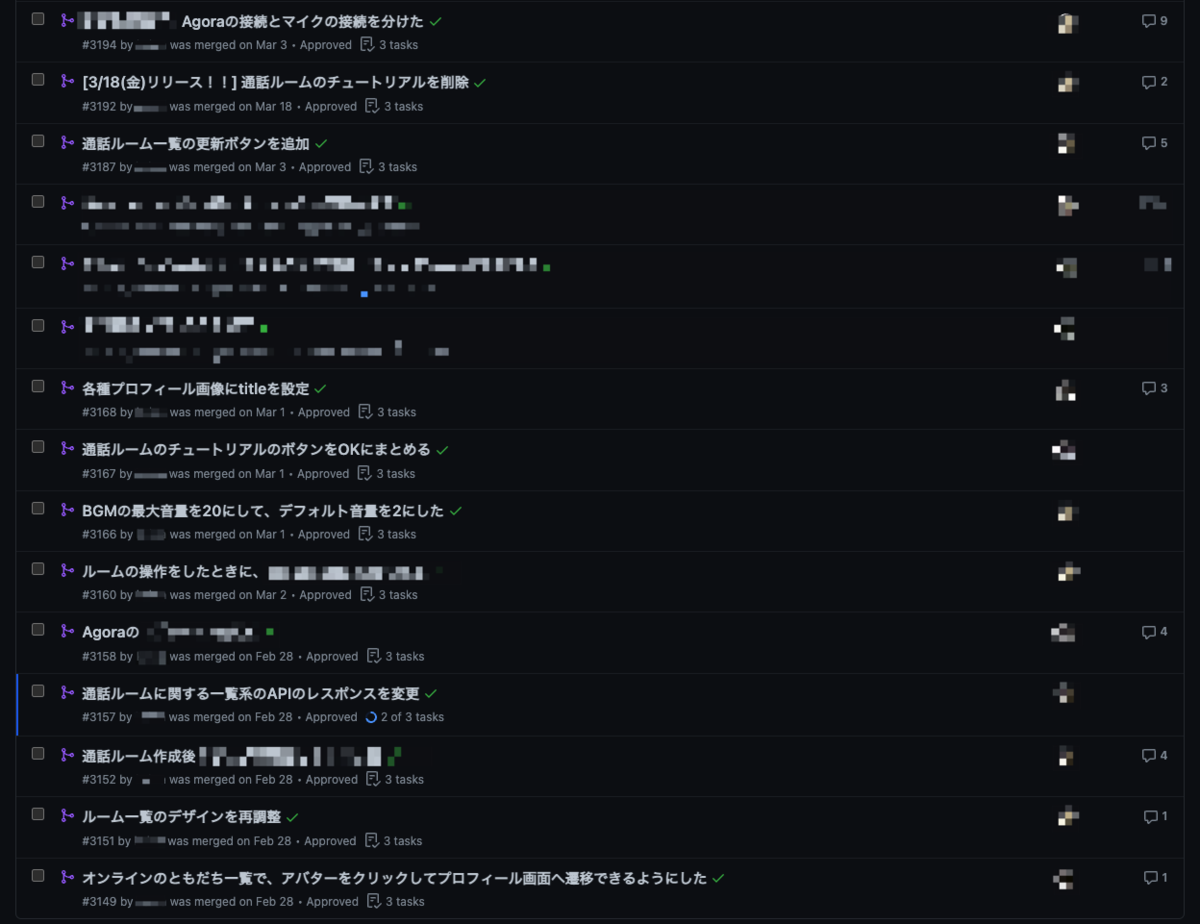This screenshot has width=1200, height=924.
Task: View the 3 comments on PR #3168
Action: point(1154,388)
